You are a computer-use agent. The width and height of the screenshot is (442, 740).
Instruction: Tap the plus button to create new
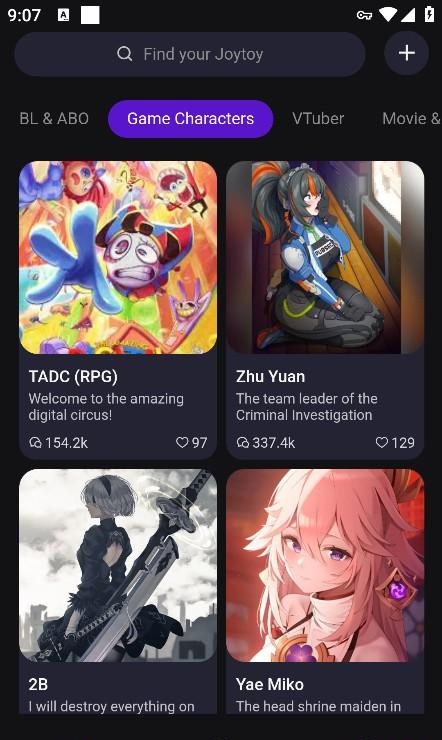coord(406,53)
